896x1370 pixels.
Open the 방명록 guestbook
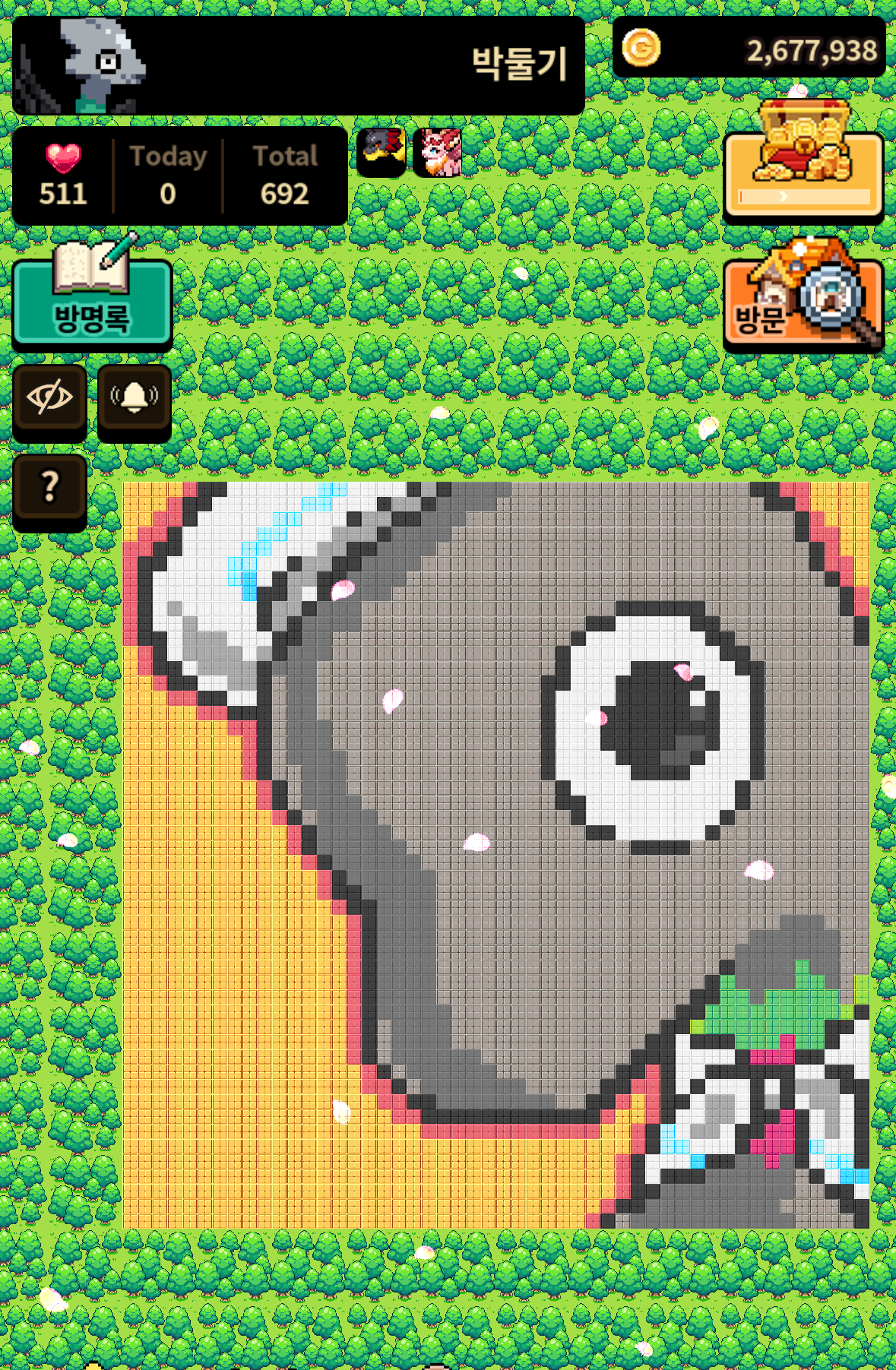[x=92, y=302]
